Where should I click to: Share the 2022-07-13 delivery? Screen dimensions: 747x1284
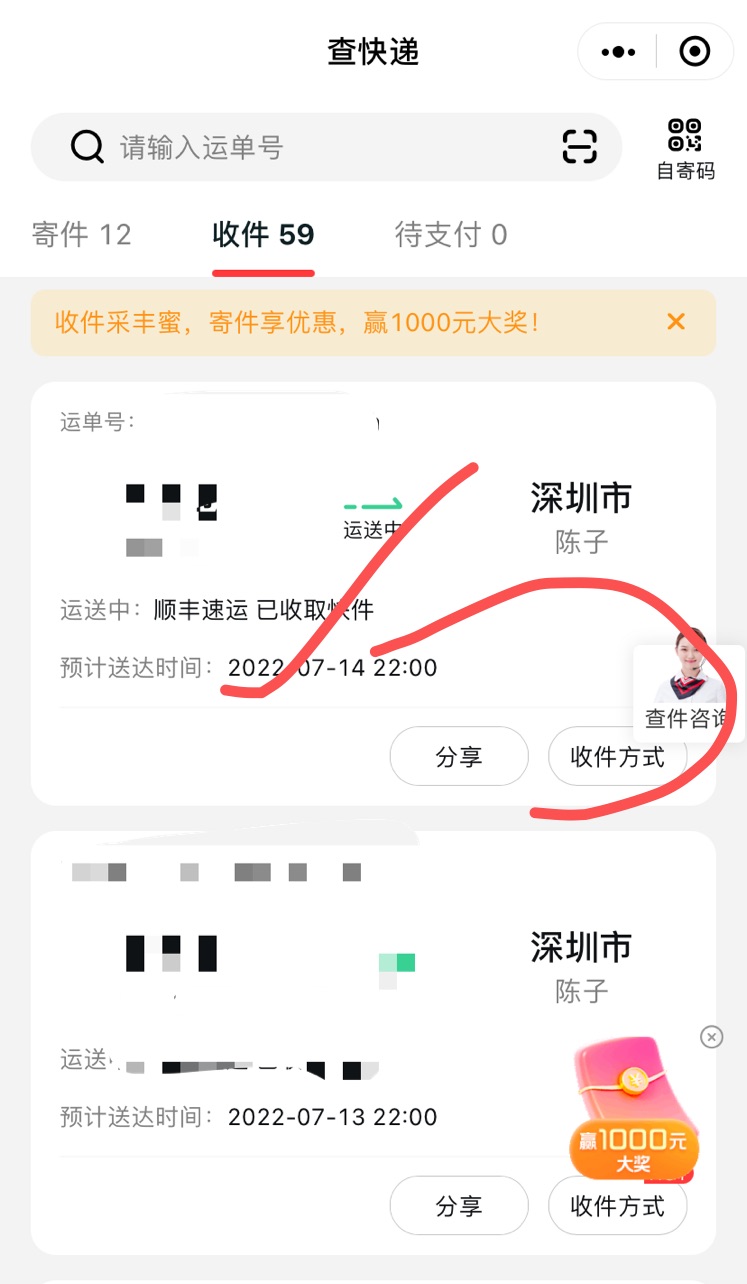[459, 1206]
